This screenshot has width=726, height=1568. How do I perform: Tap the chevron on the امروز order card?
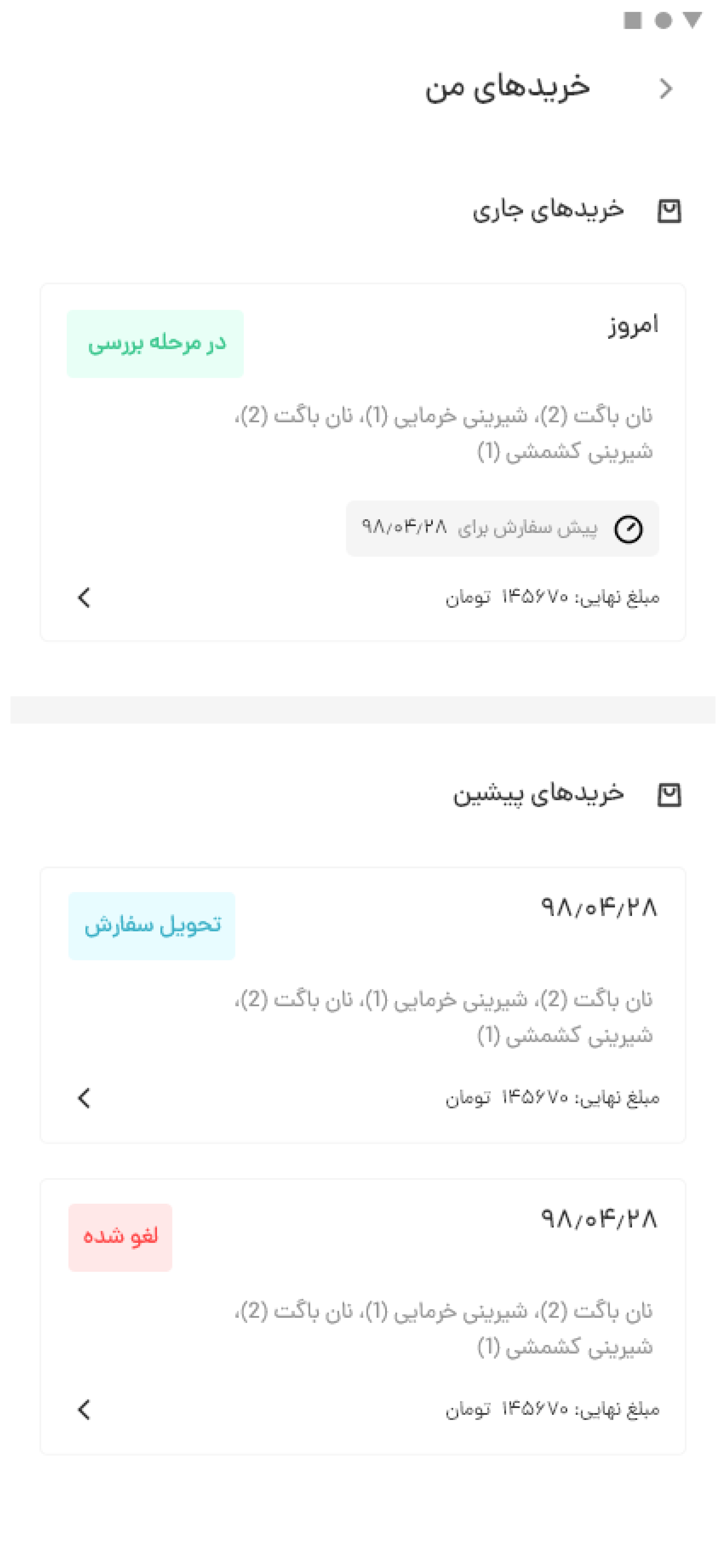pyautogui.click(x=85, y=597)
